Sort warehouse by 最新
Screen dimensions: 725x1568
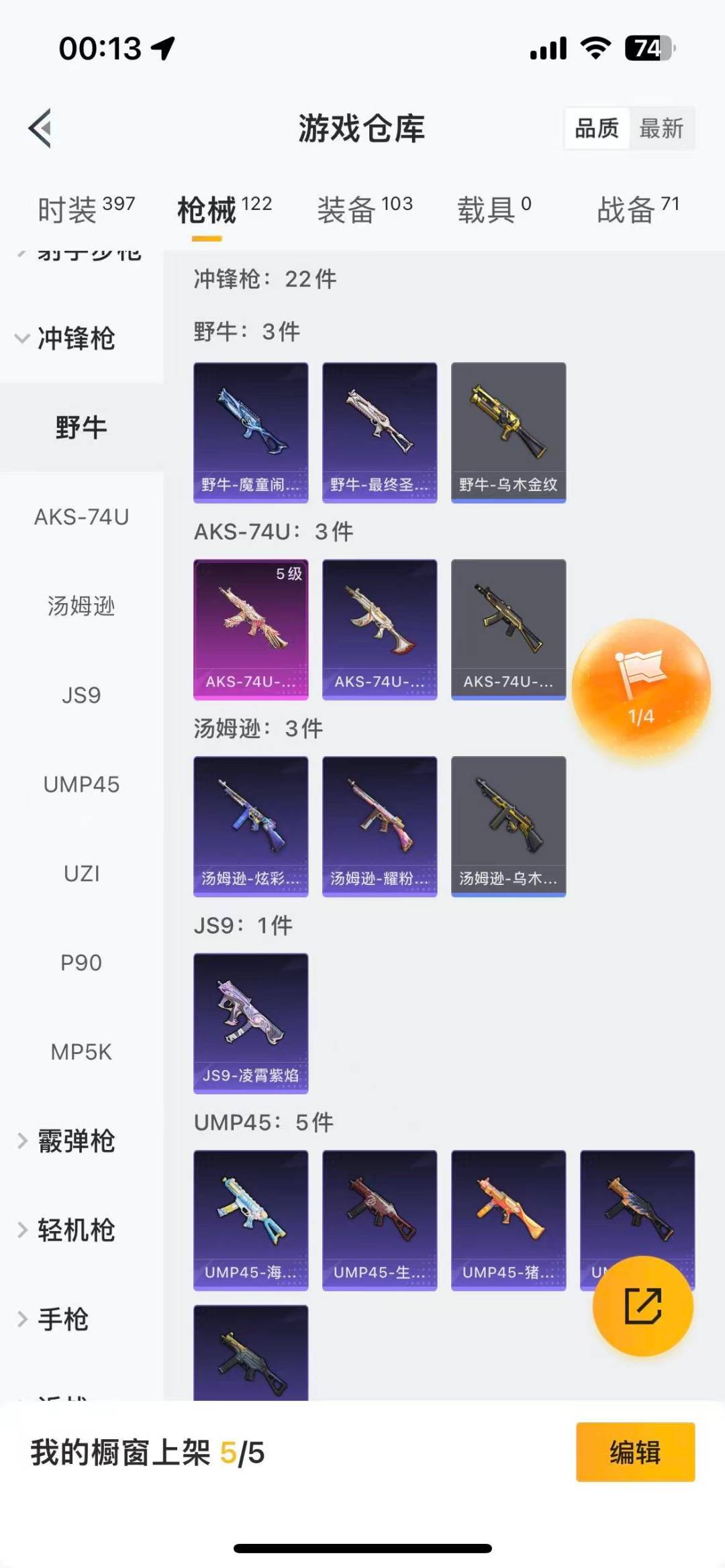coord(661,128)
